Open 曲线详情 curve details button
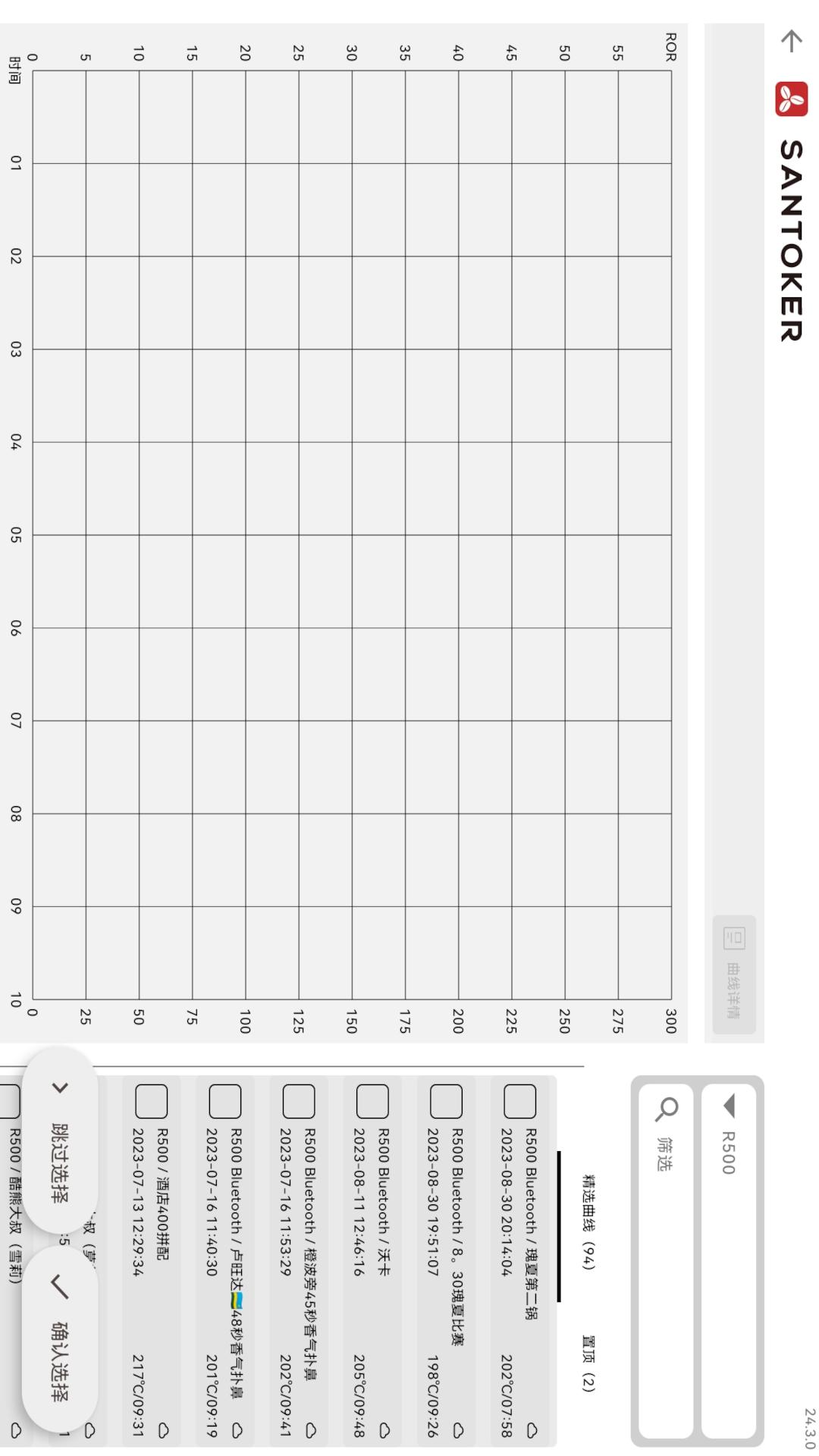819x1456 pixels. click(x=734, y=974)
